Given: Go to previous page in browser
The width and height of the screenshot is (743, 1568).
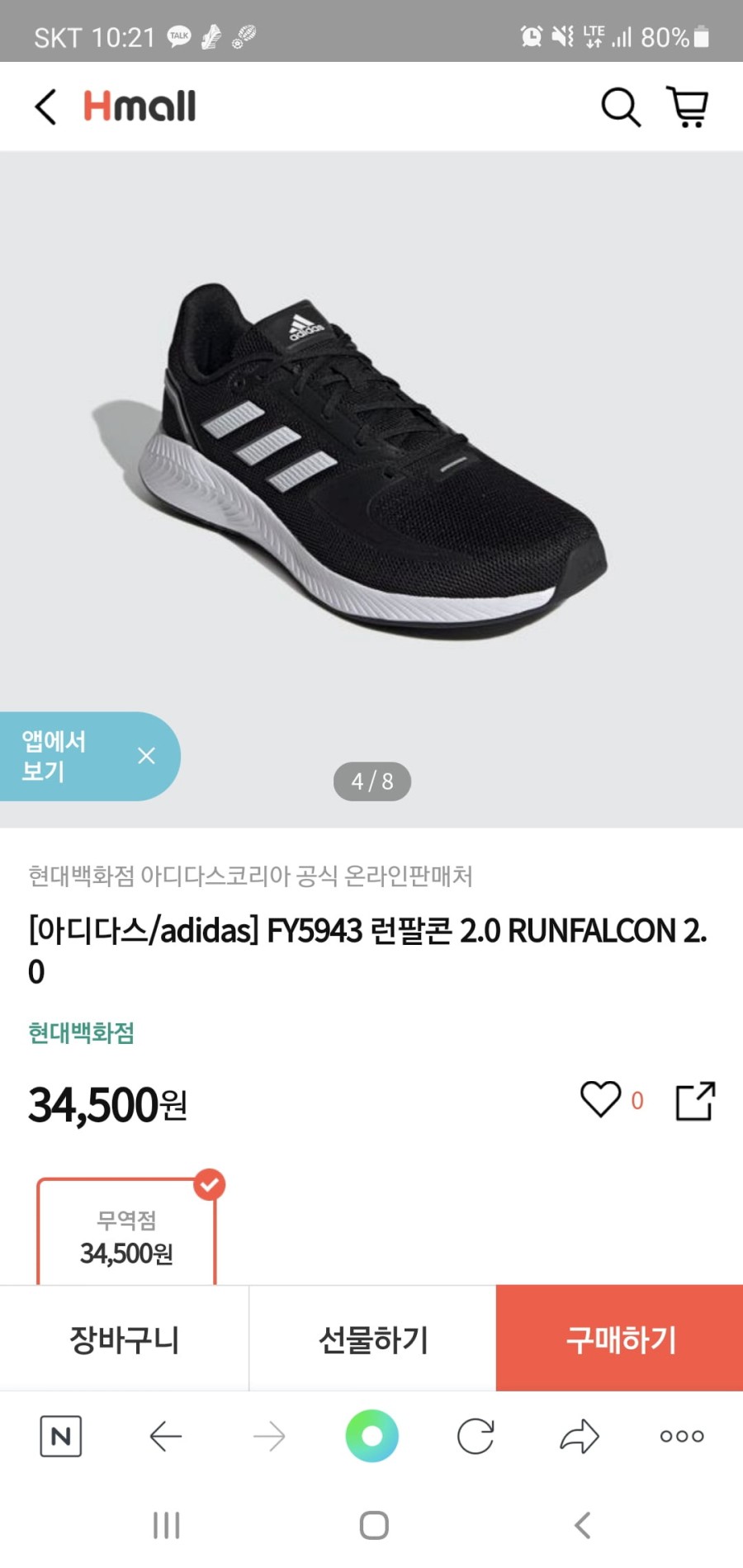Looking at the screenshot, I should pyautogui.click(x=165, y=1437).
